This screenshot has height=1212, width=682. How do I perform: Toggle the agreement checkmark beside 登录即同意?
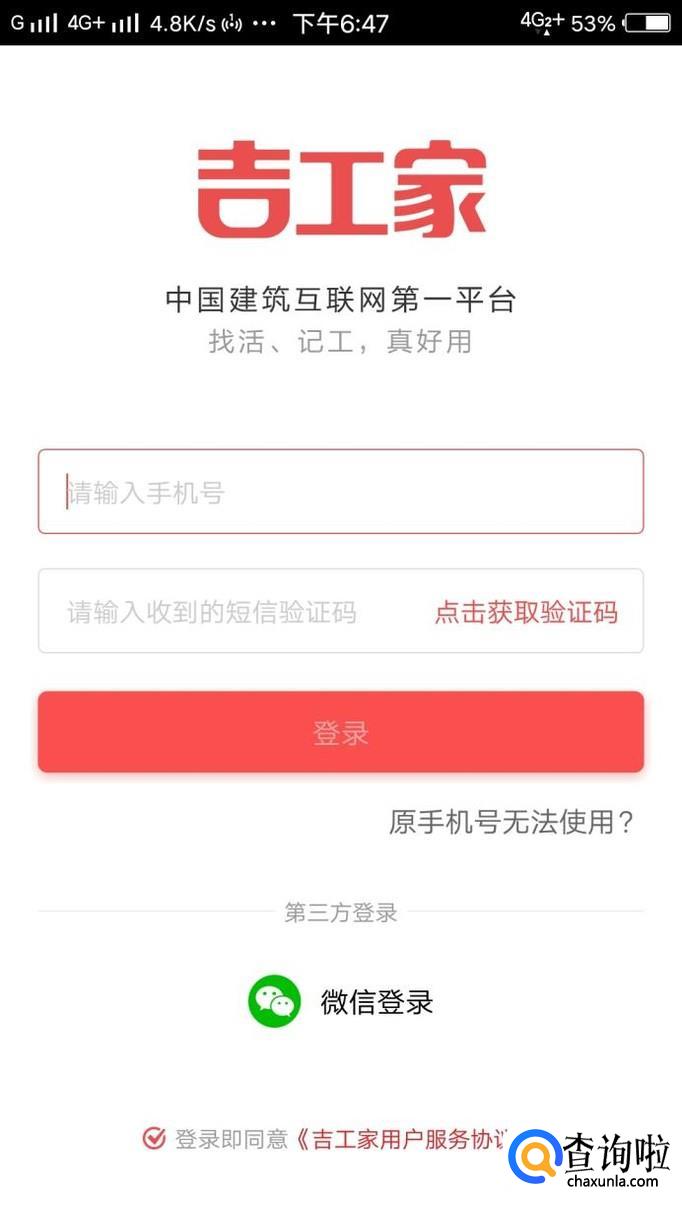coord(154,1138)
